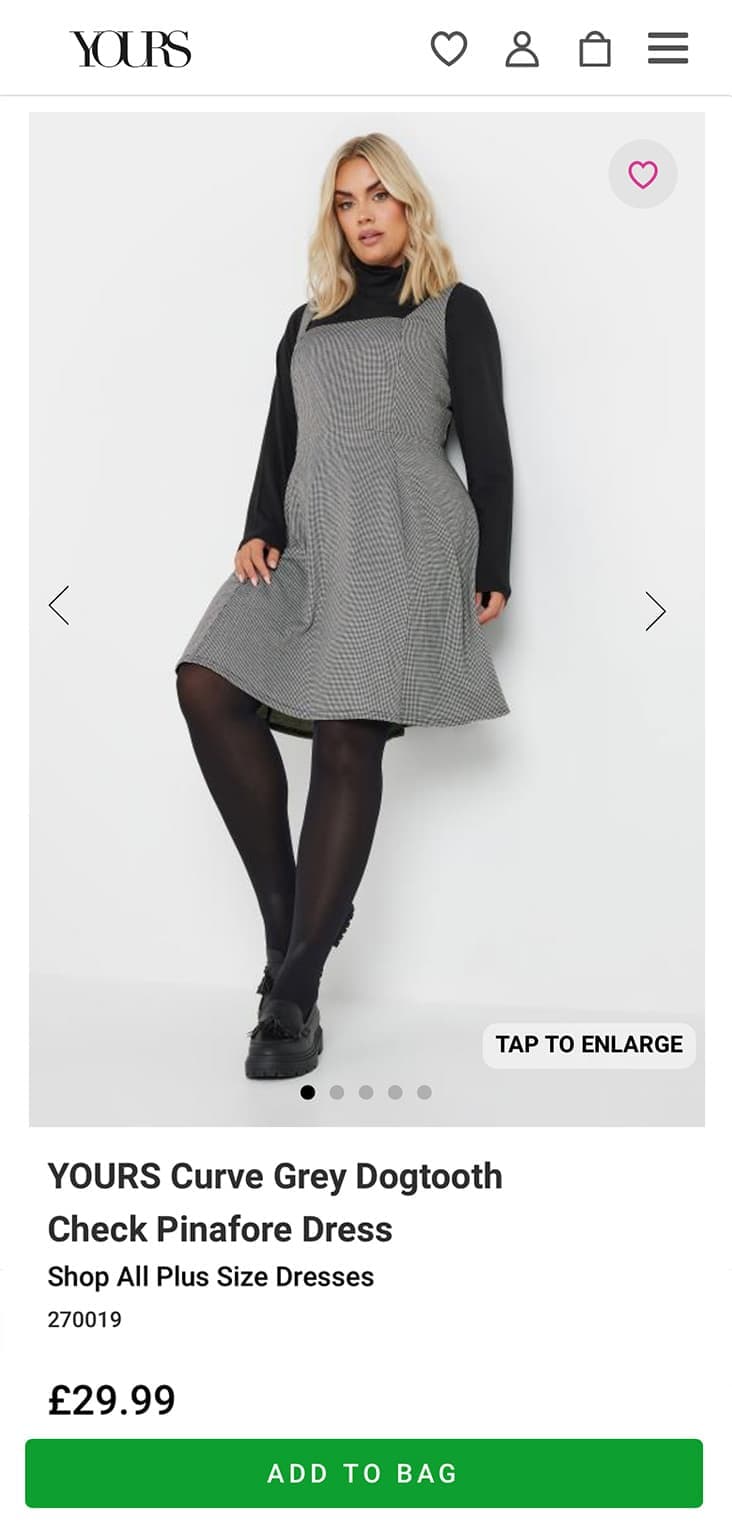Open the hamburger menu
This screenshot has height=1524, width=732.
tap(668, 48)
